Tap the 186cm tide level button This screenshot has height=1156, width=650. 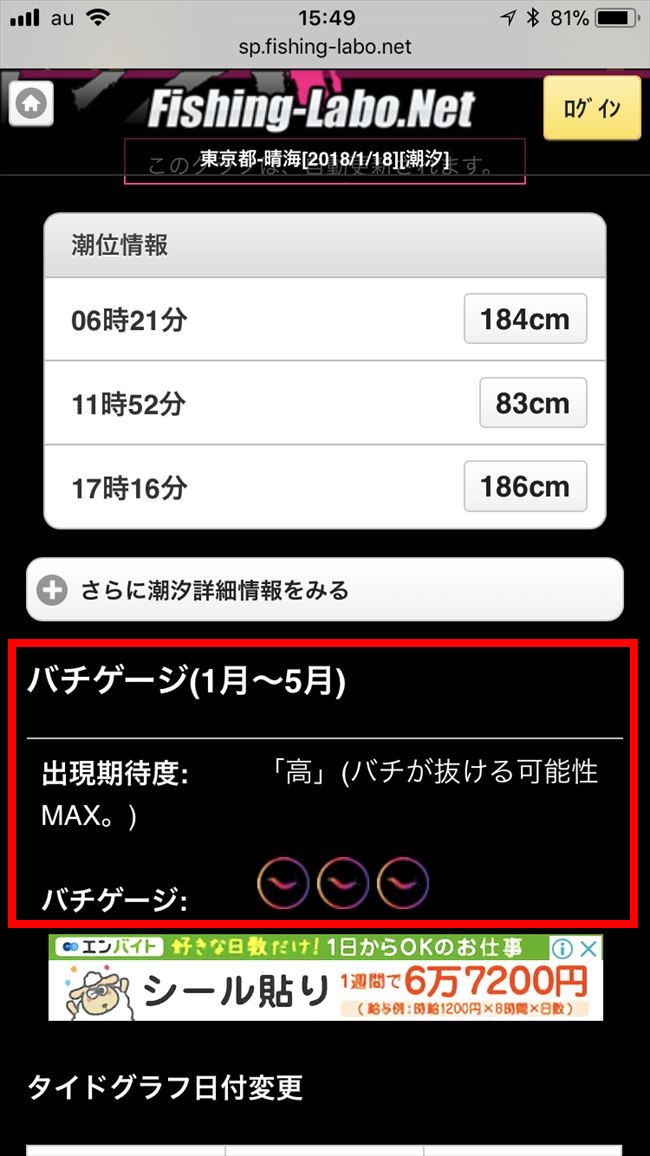525,488
